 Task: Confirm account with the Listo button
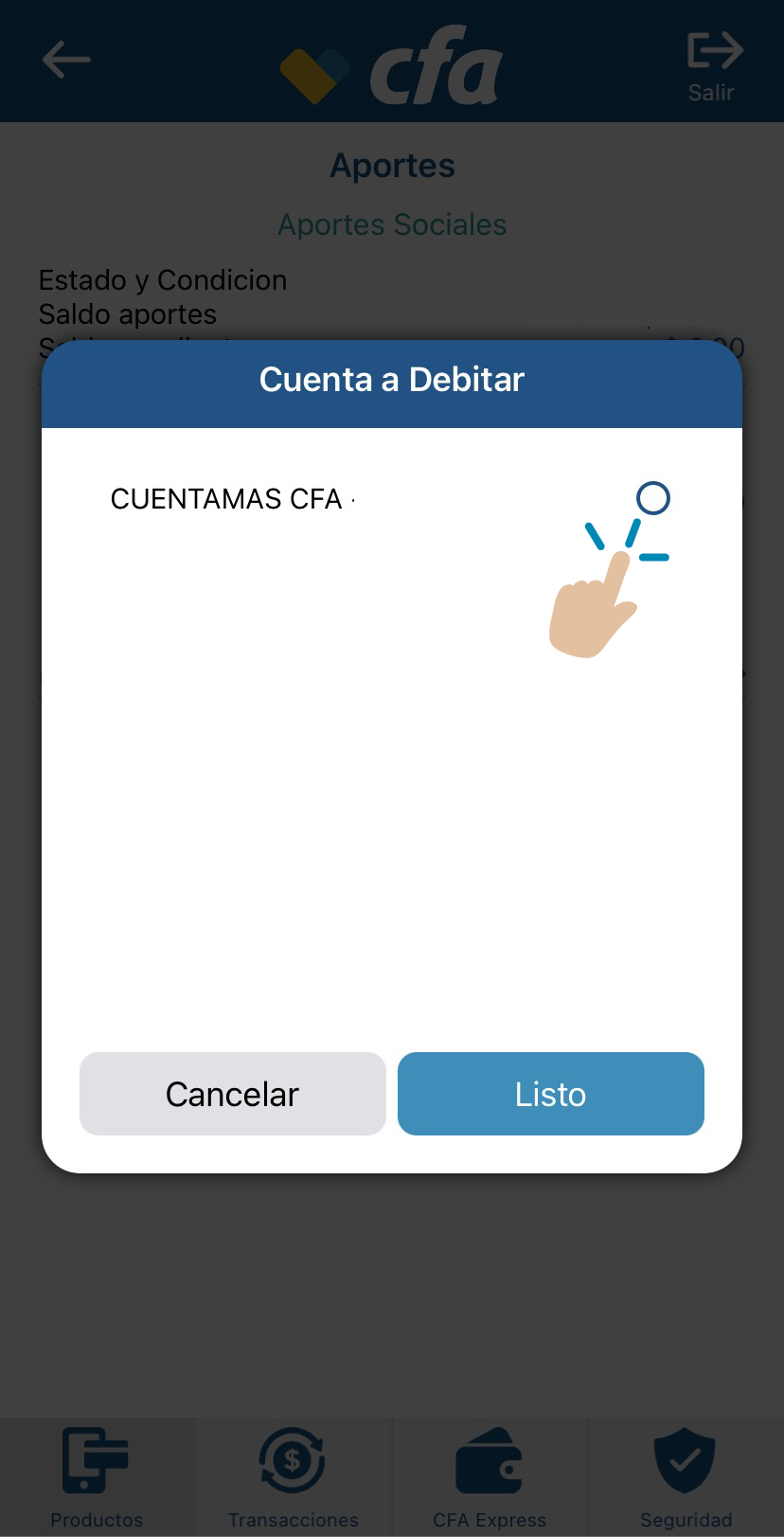coord(551,1094)
